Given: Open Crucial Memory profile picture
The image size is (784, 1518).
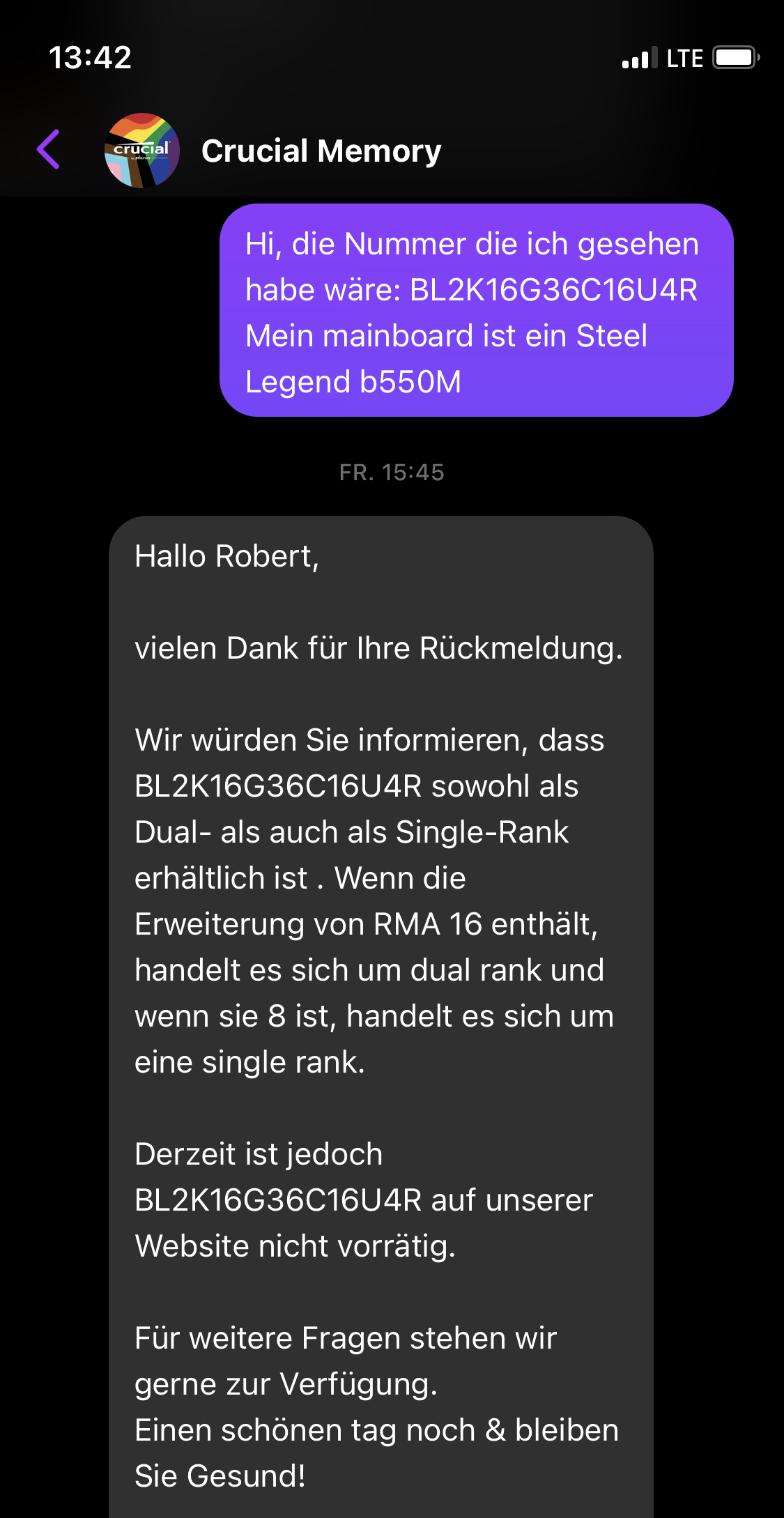Looking at the screenshot, I should click(x=142, y=151).
